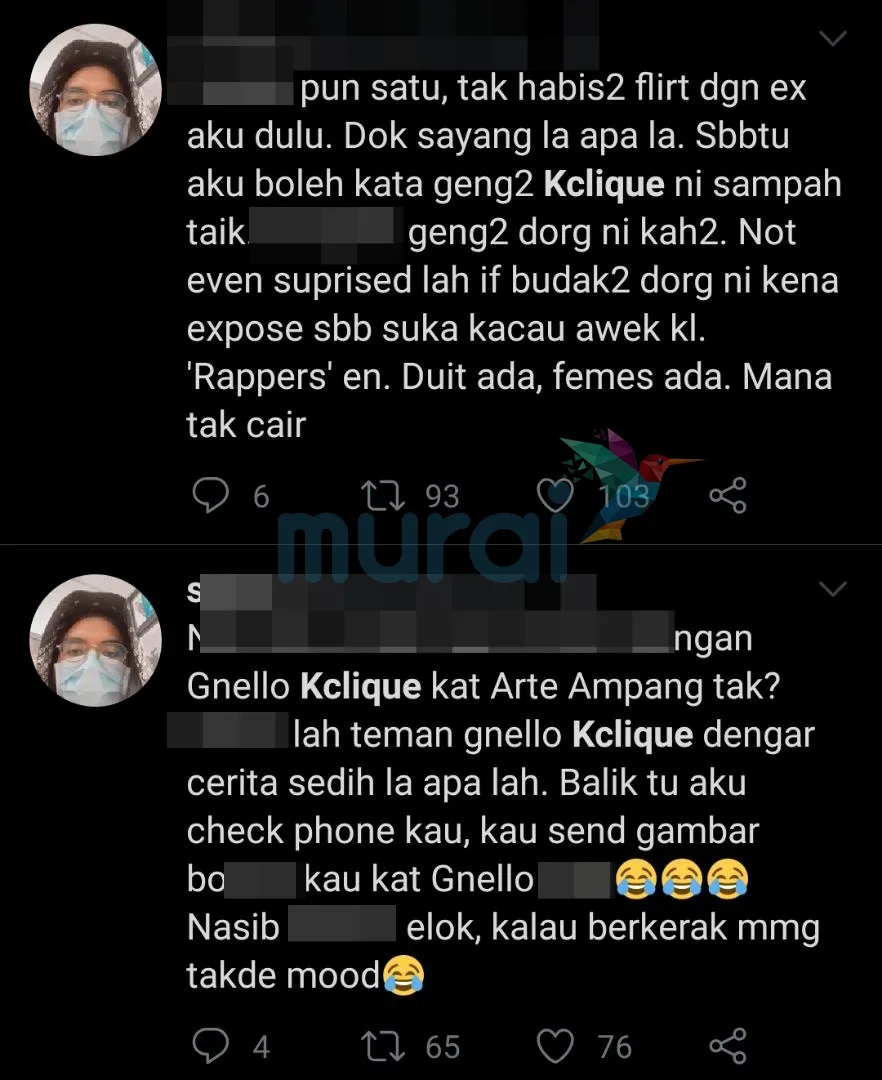Expand the chevron menu on the Arte Ampang tweet
This screenshot has height=1080, width=882.
coord(832,590)
